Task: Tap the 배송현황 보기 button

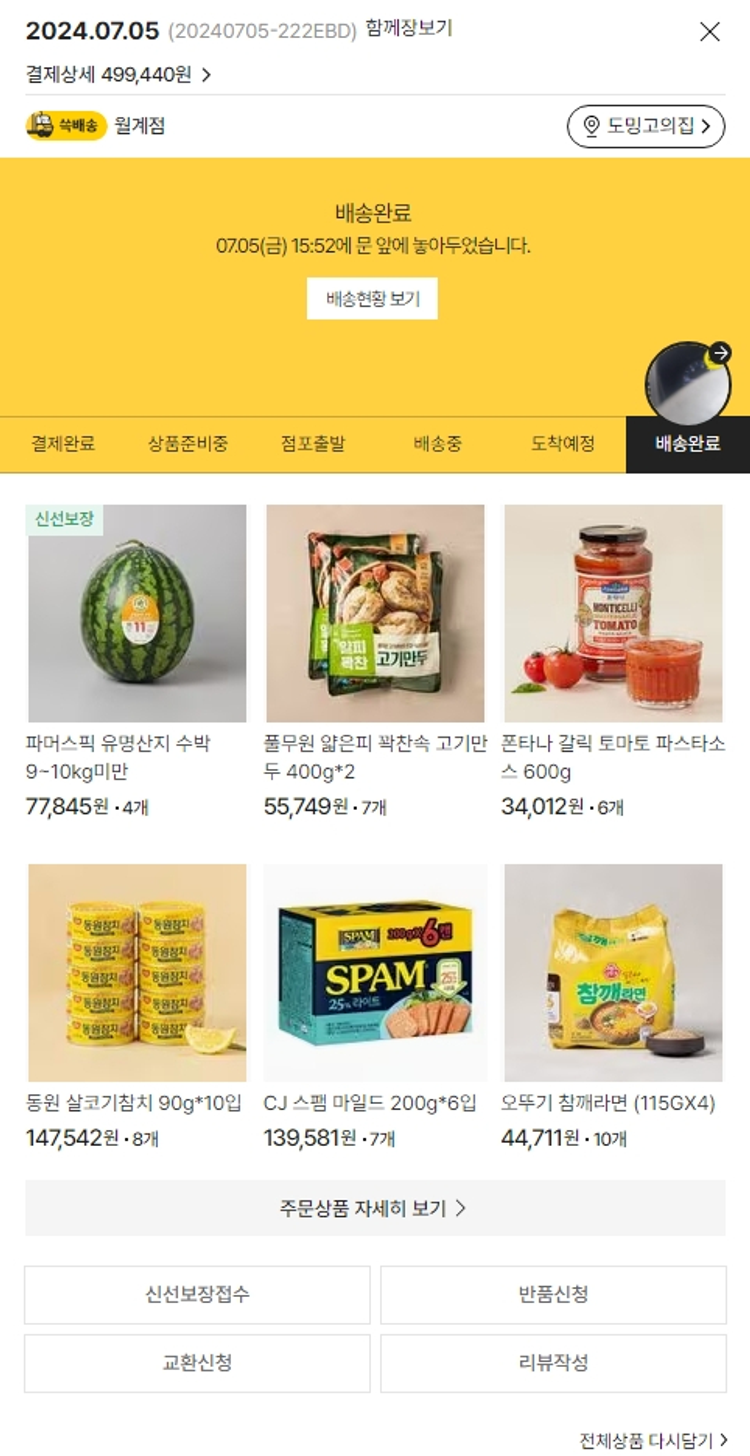Action: coord(372,299)
